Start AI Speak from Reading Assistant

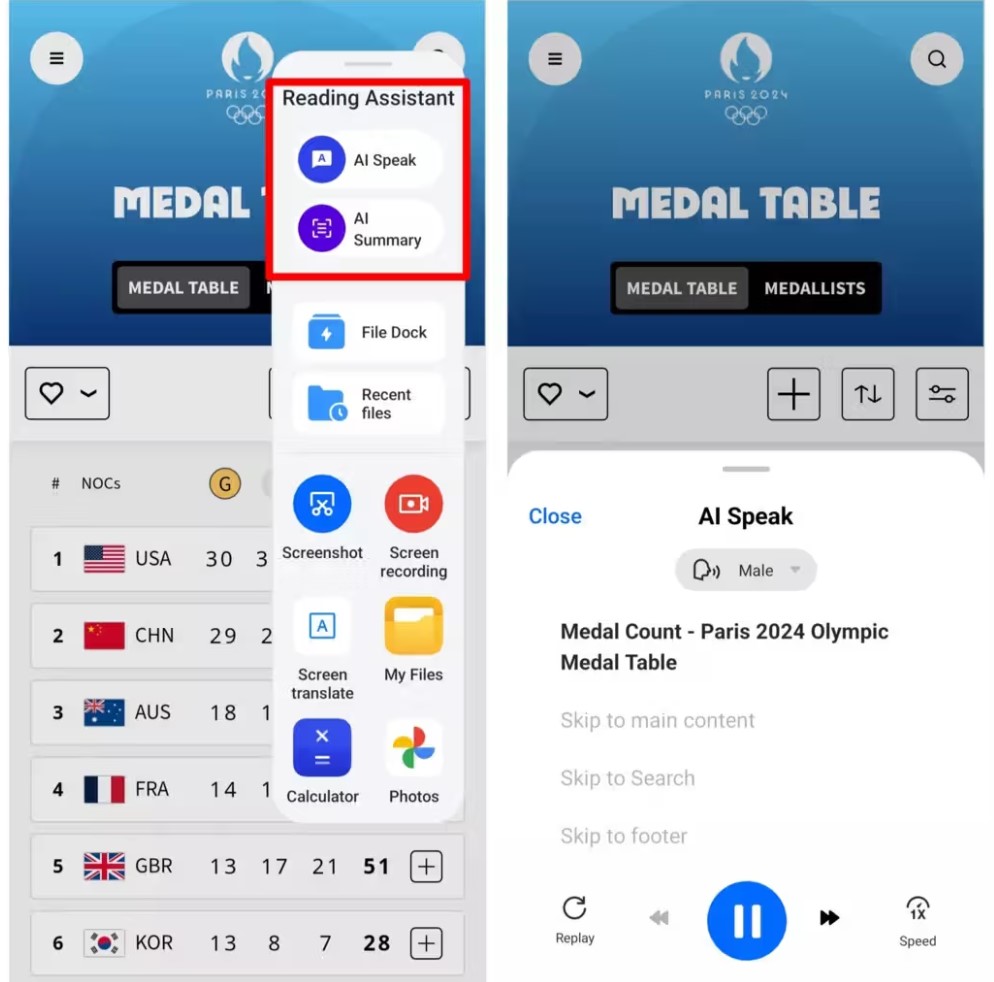coord(368,160)
